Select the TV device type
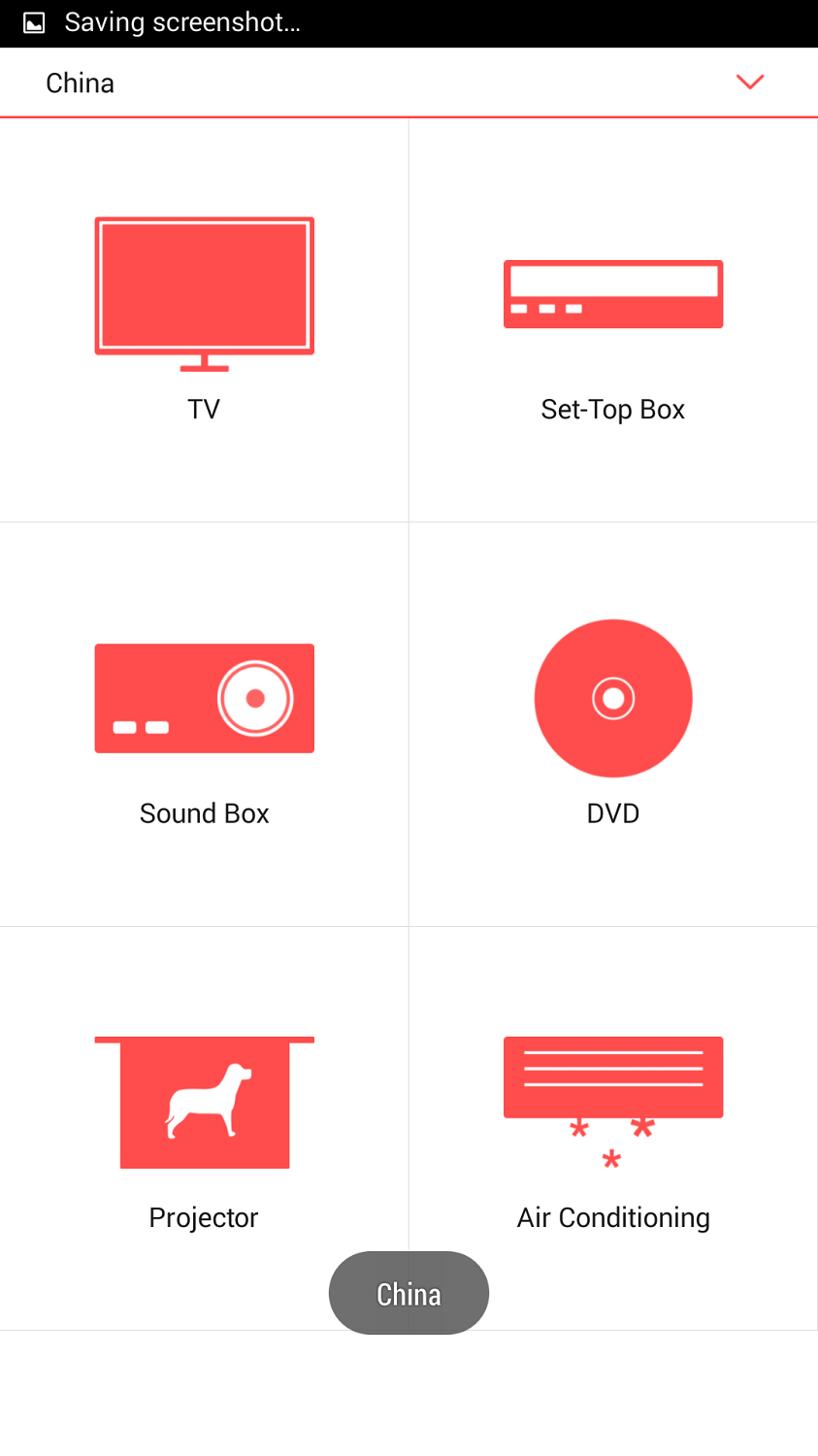The image size is (818, 1456). click(204, 318)
